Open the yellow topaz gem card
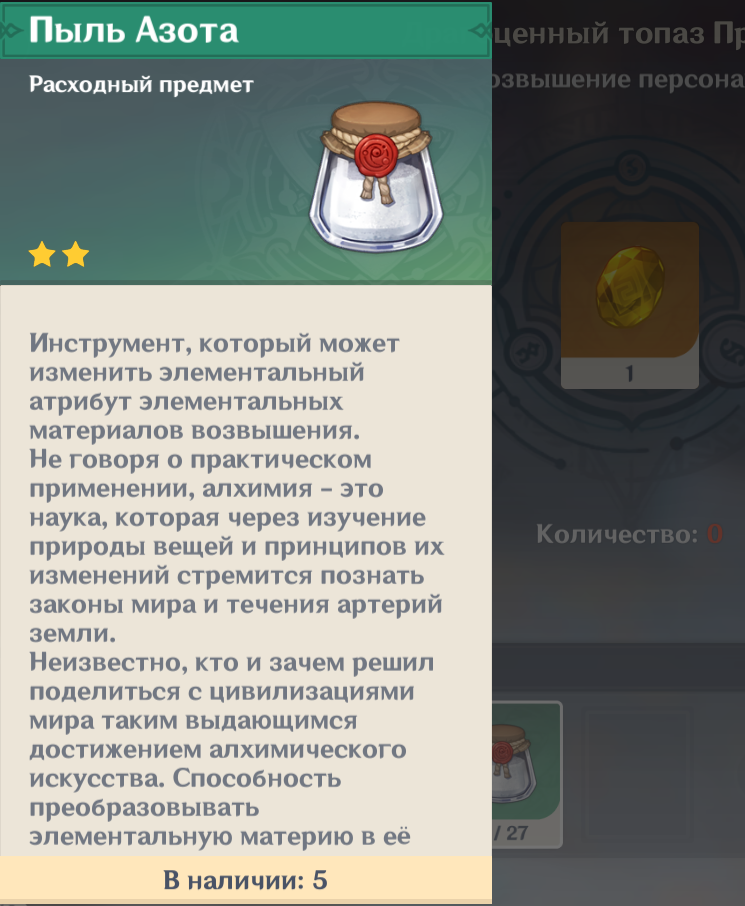The image size is (745, 906). click(629, 301)
